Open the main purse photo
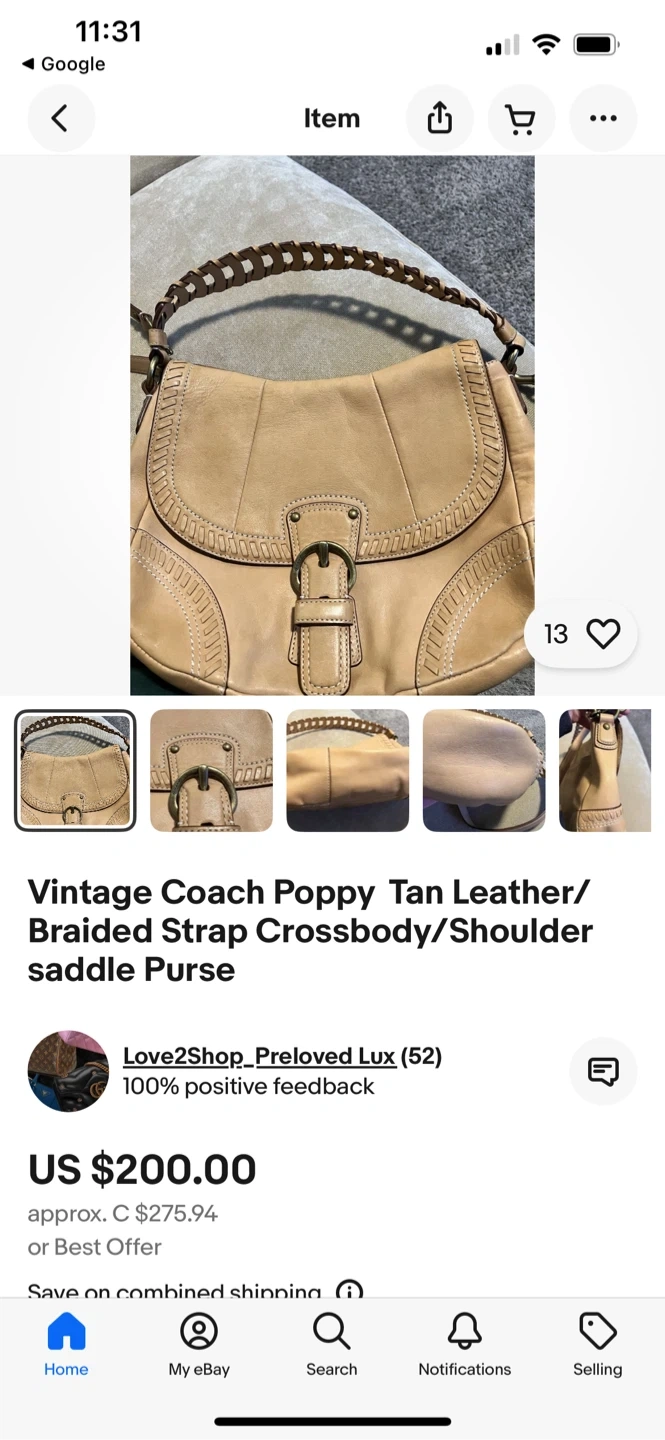 (332, 425)
